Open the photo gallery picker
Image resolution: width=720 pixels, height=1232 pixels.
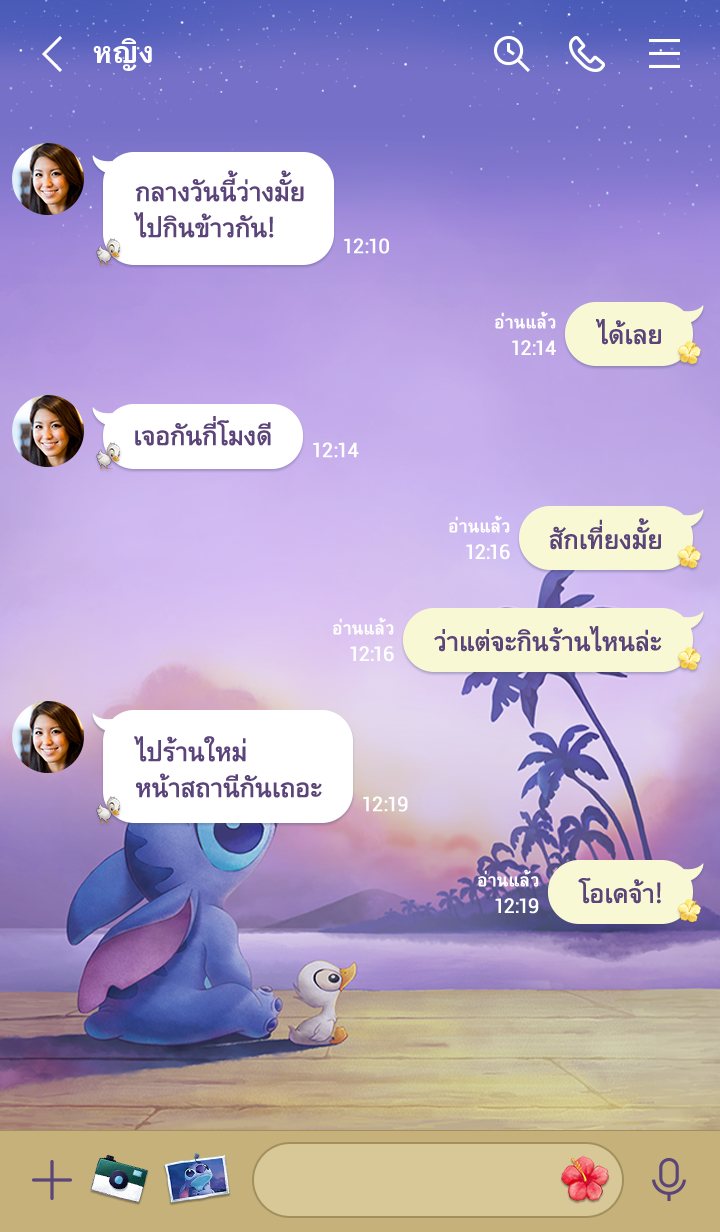click(196, 1179)
